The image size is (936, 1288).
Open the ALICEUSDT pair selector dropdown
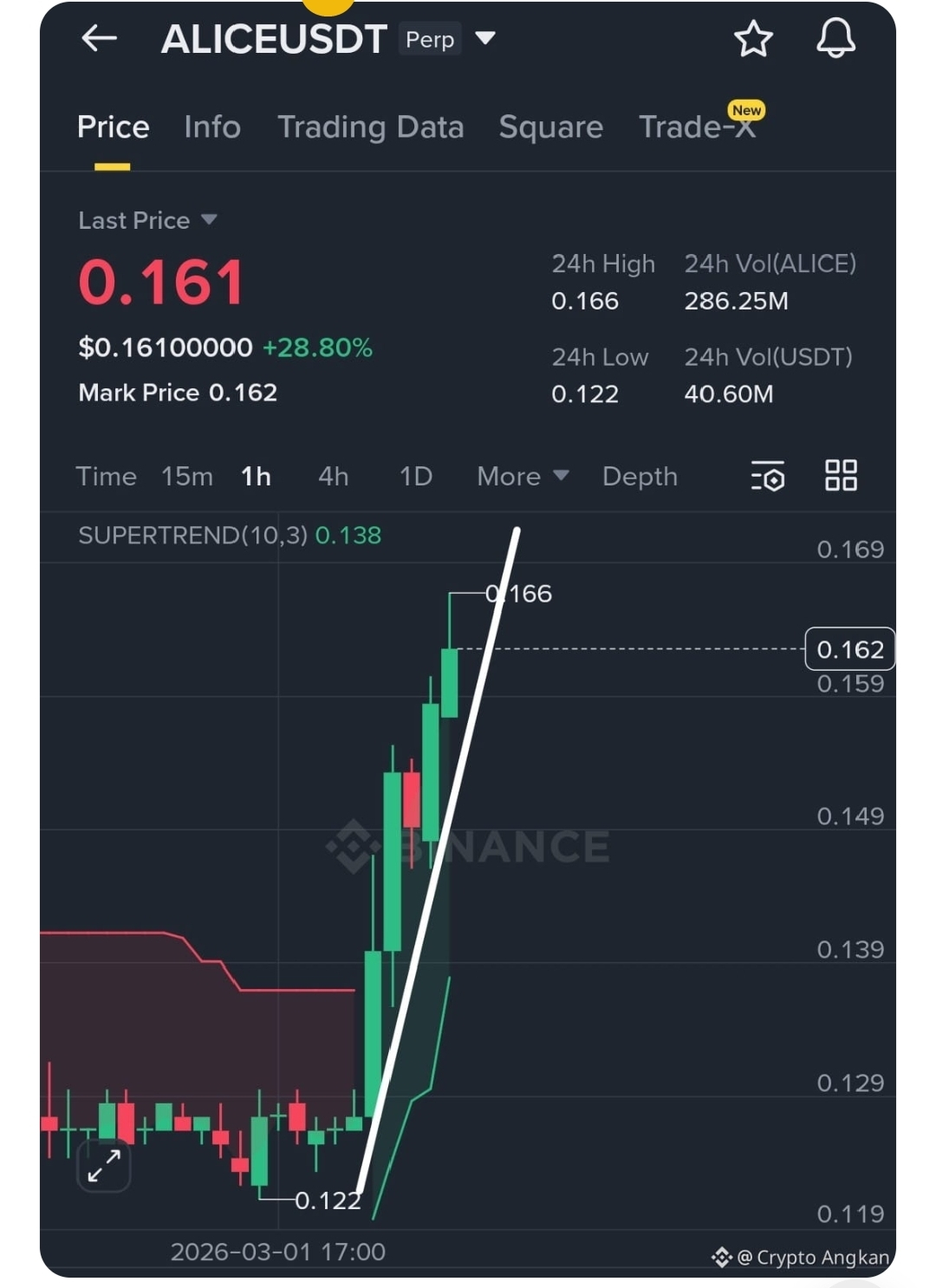pos(485,38)
